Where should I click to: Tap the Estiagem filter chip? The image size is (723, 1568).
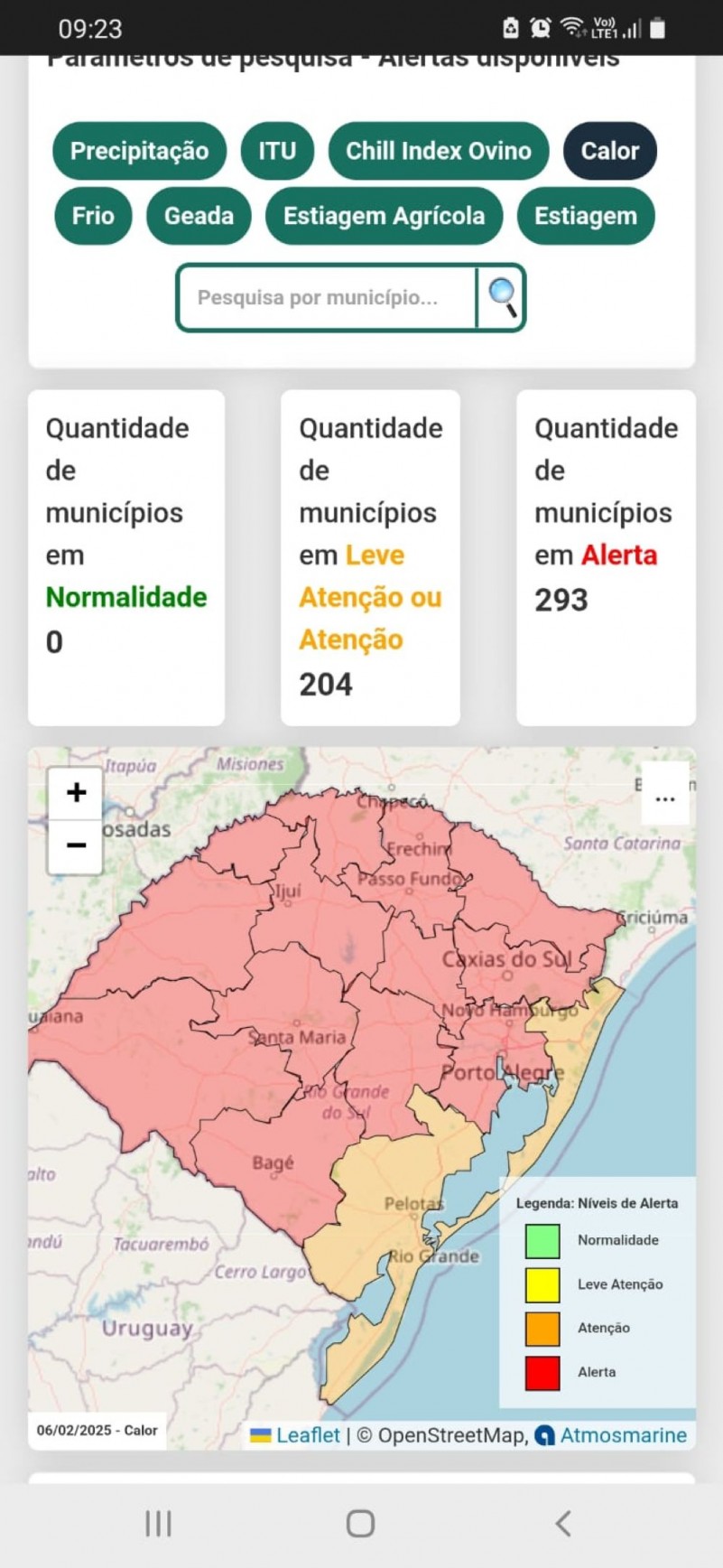click(586, 216)
